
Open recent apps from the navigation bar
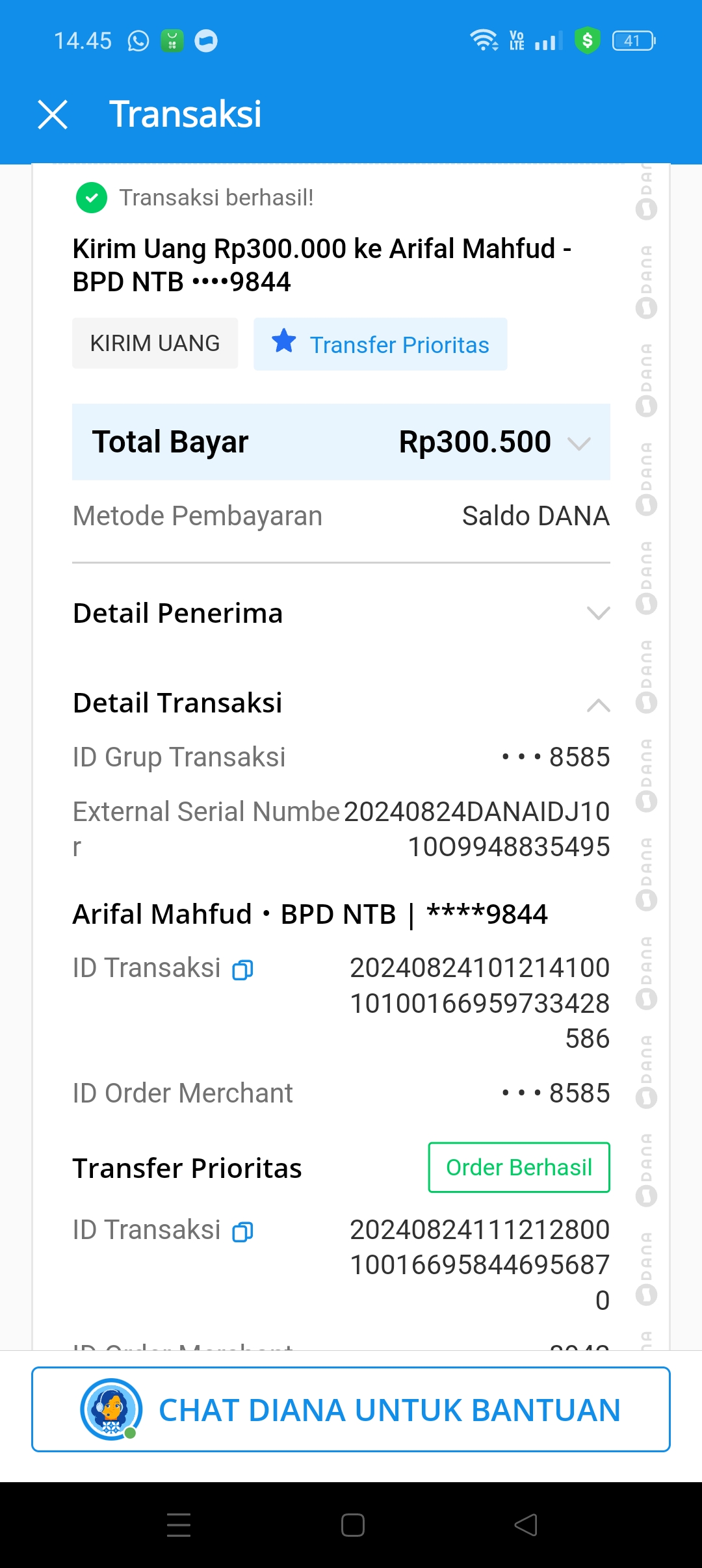tap(179, 1525)
